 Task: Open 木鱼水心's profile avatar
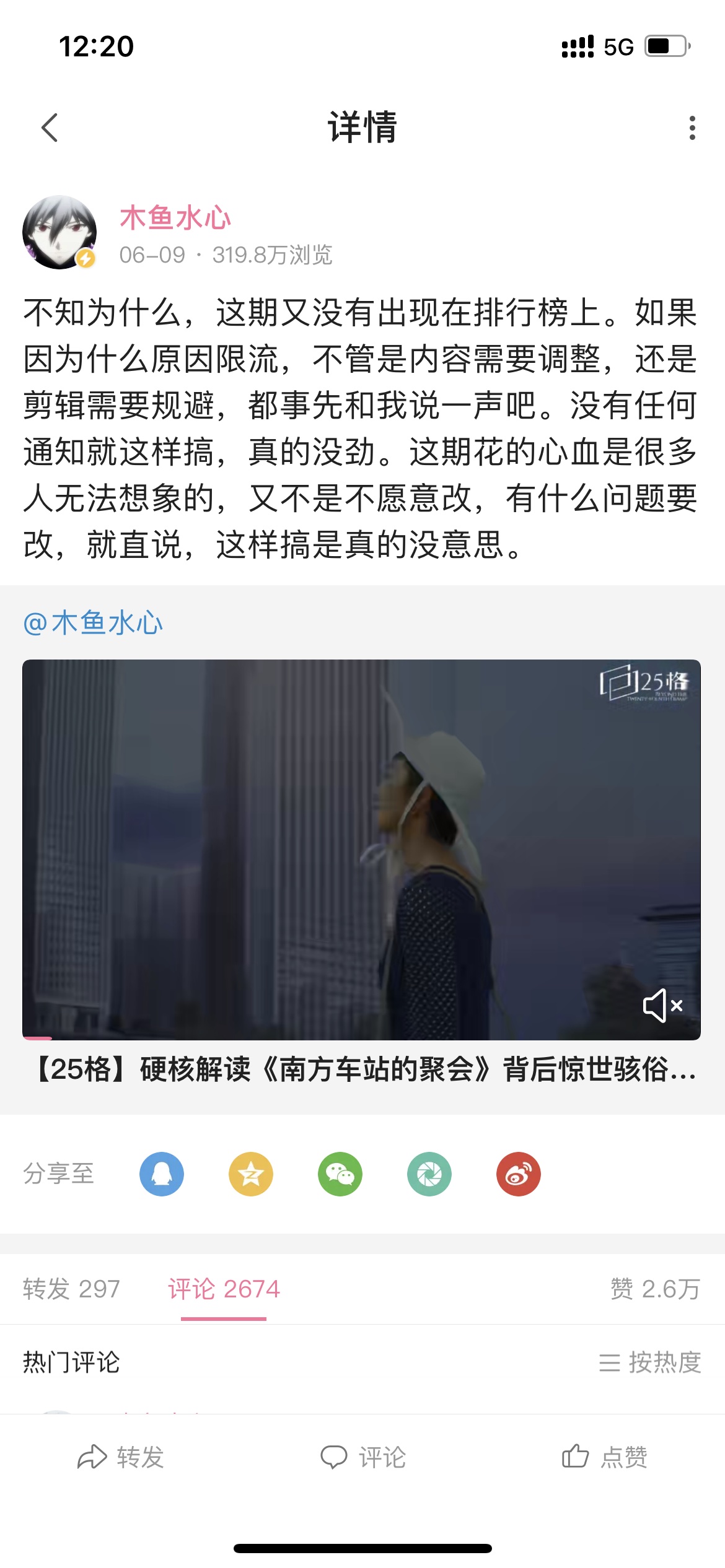59,232
